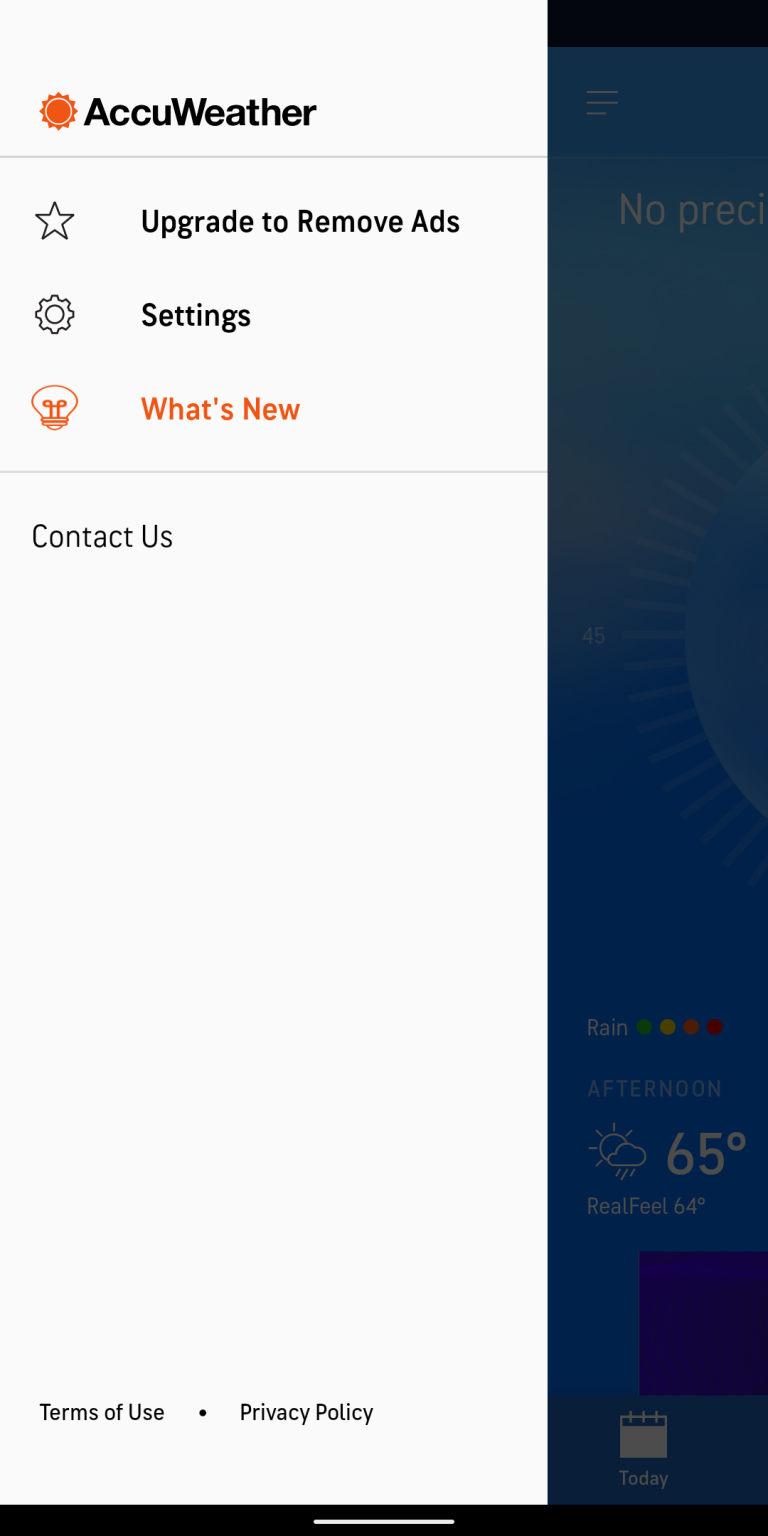Image resolution: width=768 pixels, height=1536 pixels.
Task: Open the Settings menu item
Action: (x=195, y=315)
